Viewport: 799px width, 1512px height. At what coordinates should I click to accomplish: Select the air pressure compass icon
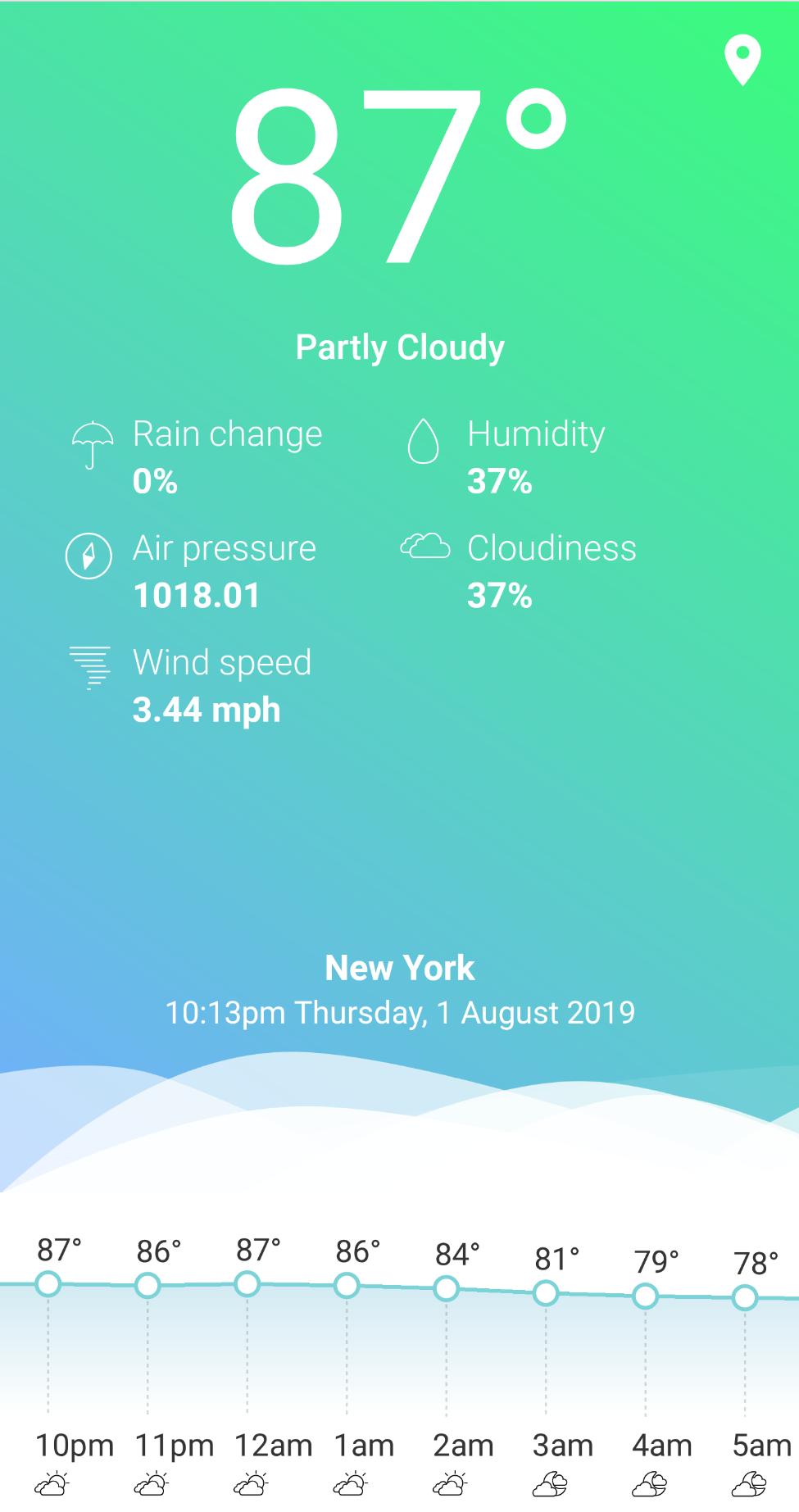pyautogui.click(x=90, y=556)
